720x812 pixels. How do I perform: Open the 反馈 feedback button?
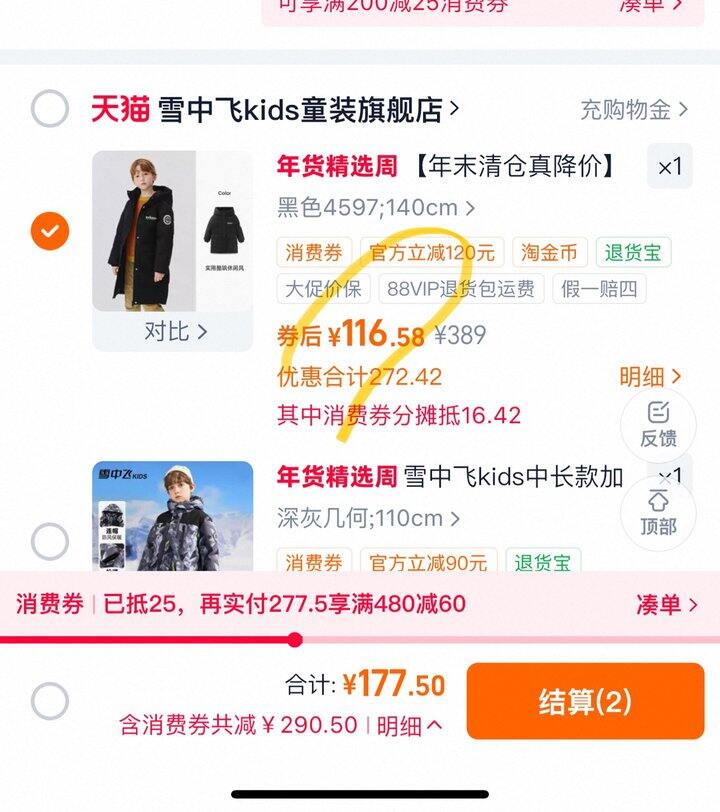click(658, 424)
